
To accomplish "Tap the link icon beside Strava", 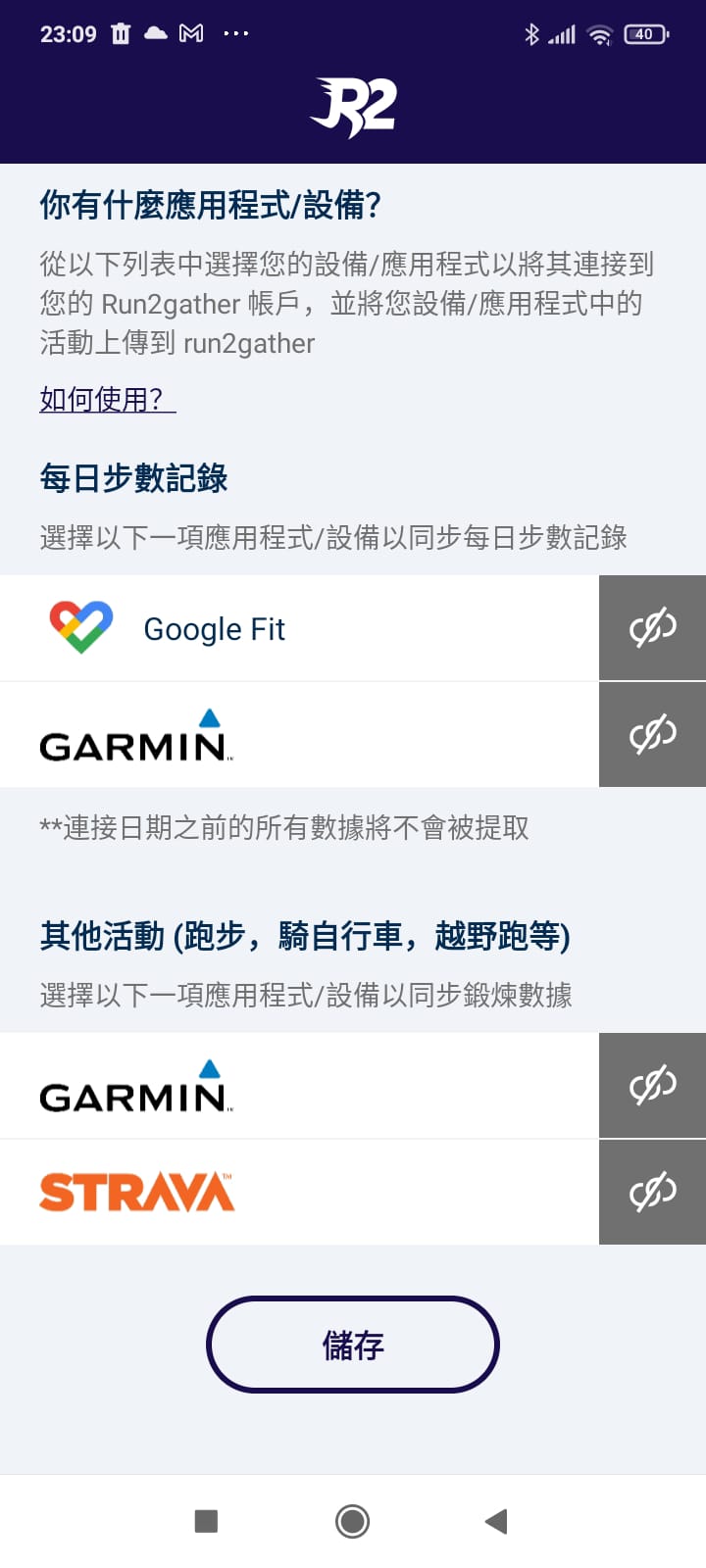I will pos(652,1192).
